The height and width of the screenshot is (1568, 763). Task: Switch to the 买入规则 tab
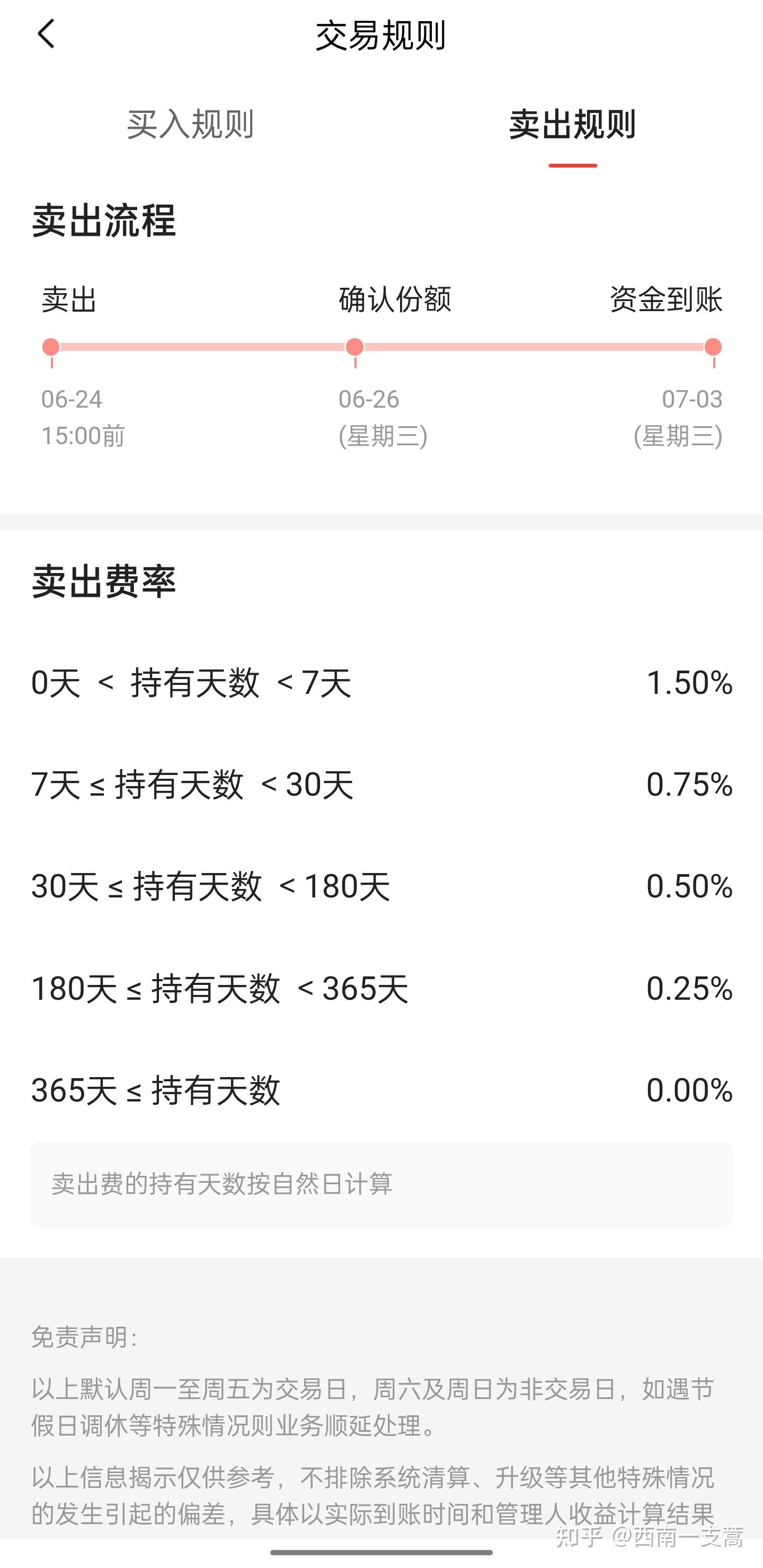190,124
